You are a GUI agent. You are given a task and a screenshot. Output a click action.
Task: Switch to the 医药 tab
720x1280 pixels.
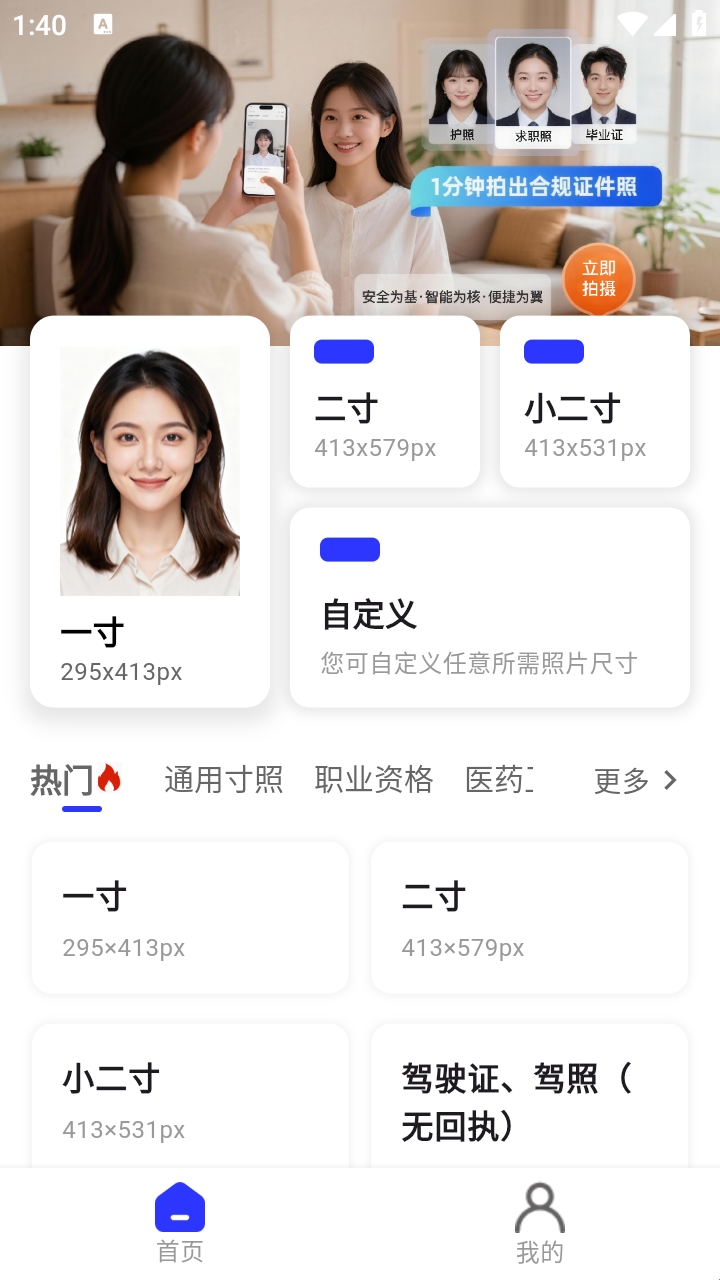click(x=499, y=780)
